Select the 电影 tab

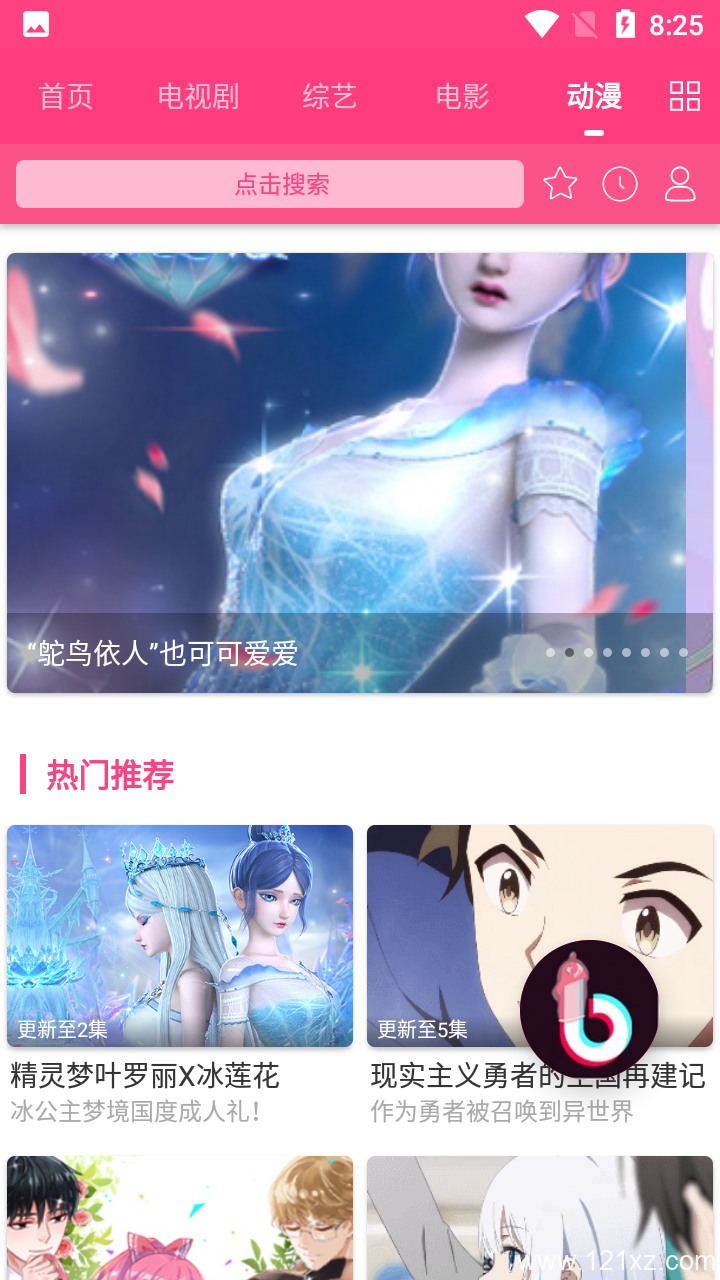(462, 97)
